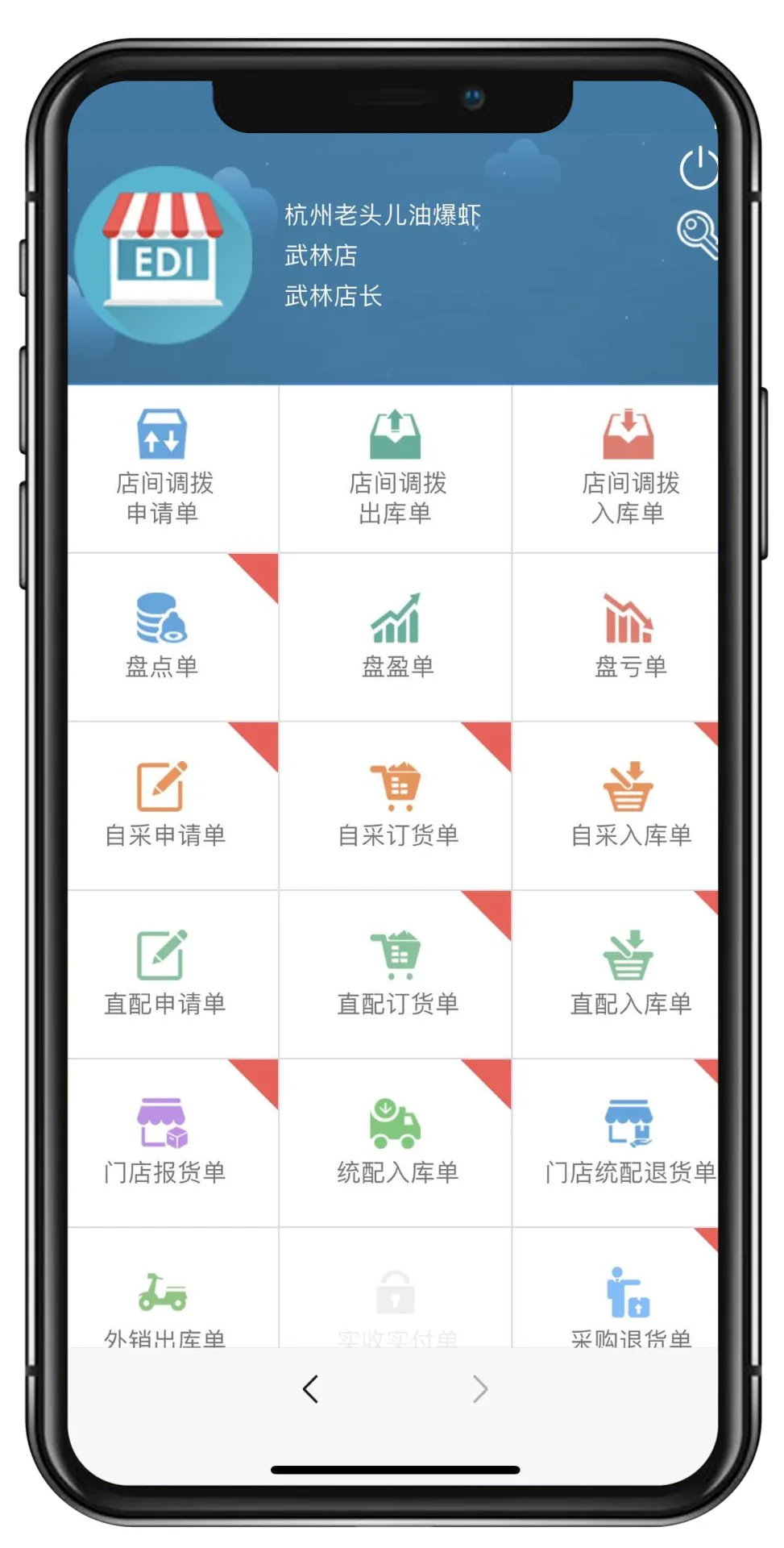Tap the back arrow in bottom bar

click(311, 1388)
